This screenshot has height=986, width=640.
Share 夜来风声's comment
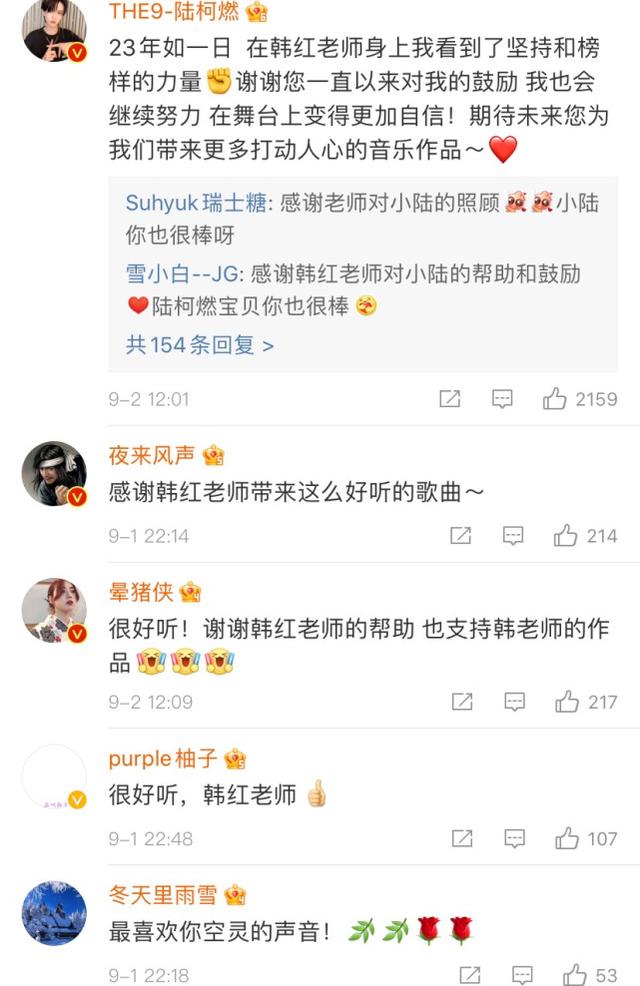(x=460, y=536)
